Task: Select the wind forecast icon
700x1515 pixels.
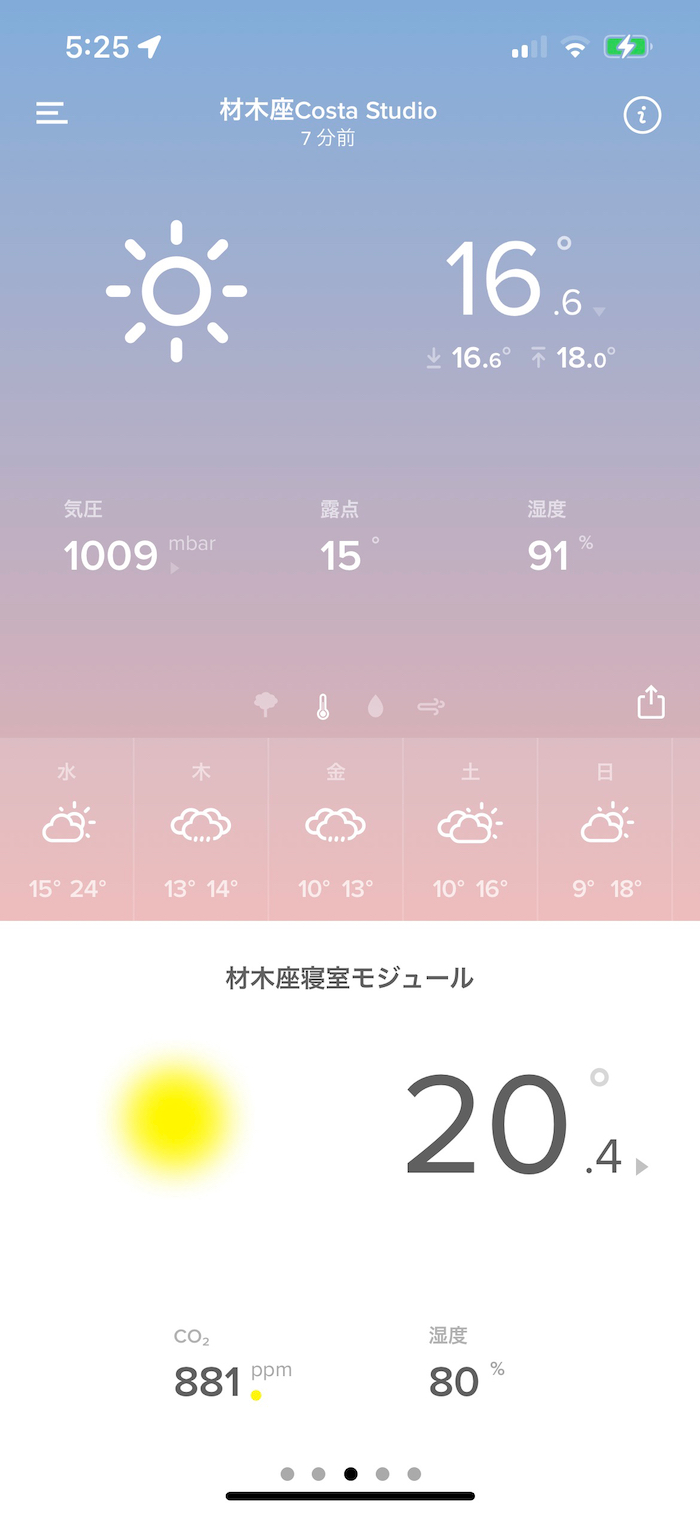Action: [431, 707]
